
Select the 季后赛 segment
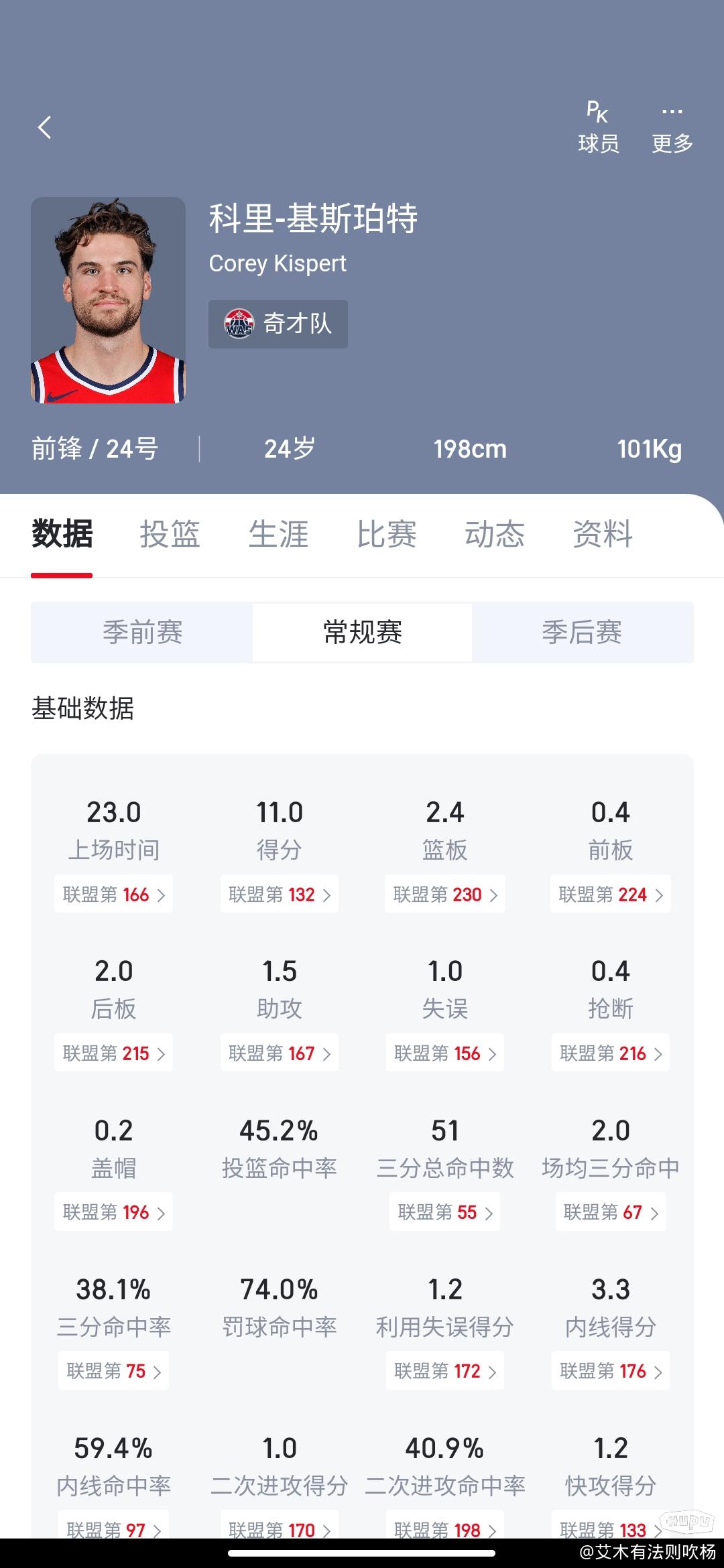click(x=582, y=633)
